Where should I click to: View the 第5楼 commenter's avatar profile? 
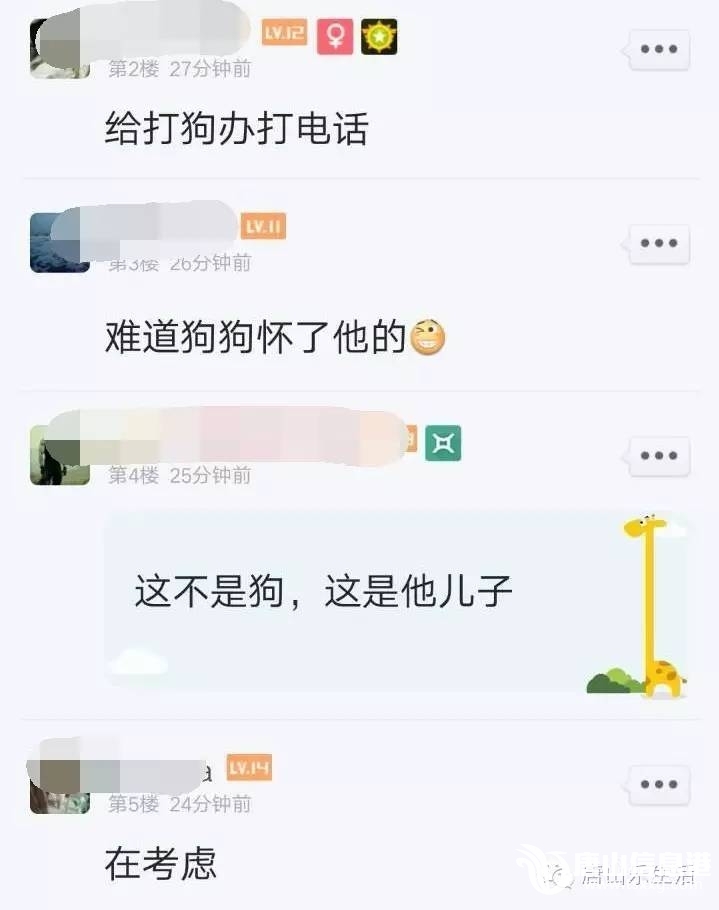tap(60, 785)
